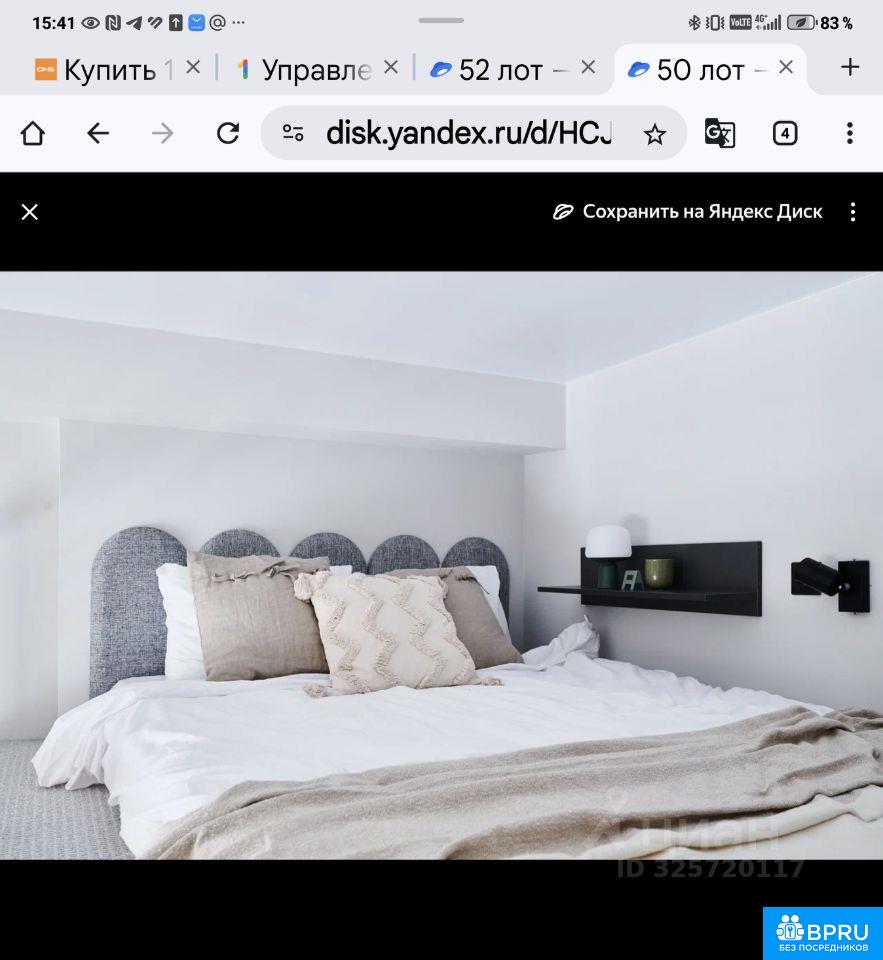Bookmark this page with the star
This screenshot has width=883, height=960.
655,134
